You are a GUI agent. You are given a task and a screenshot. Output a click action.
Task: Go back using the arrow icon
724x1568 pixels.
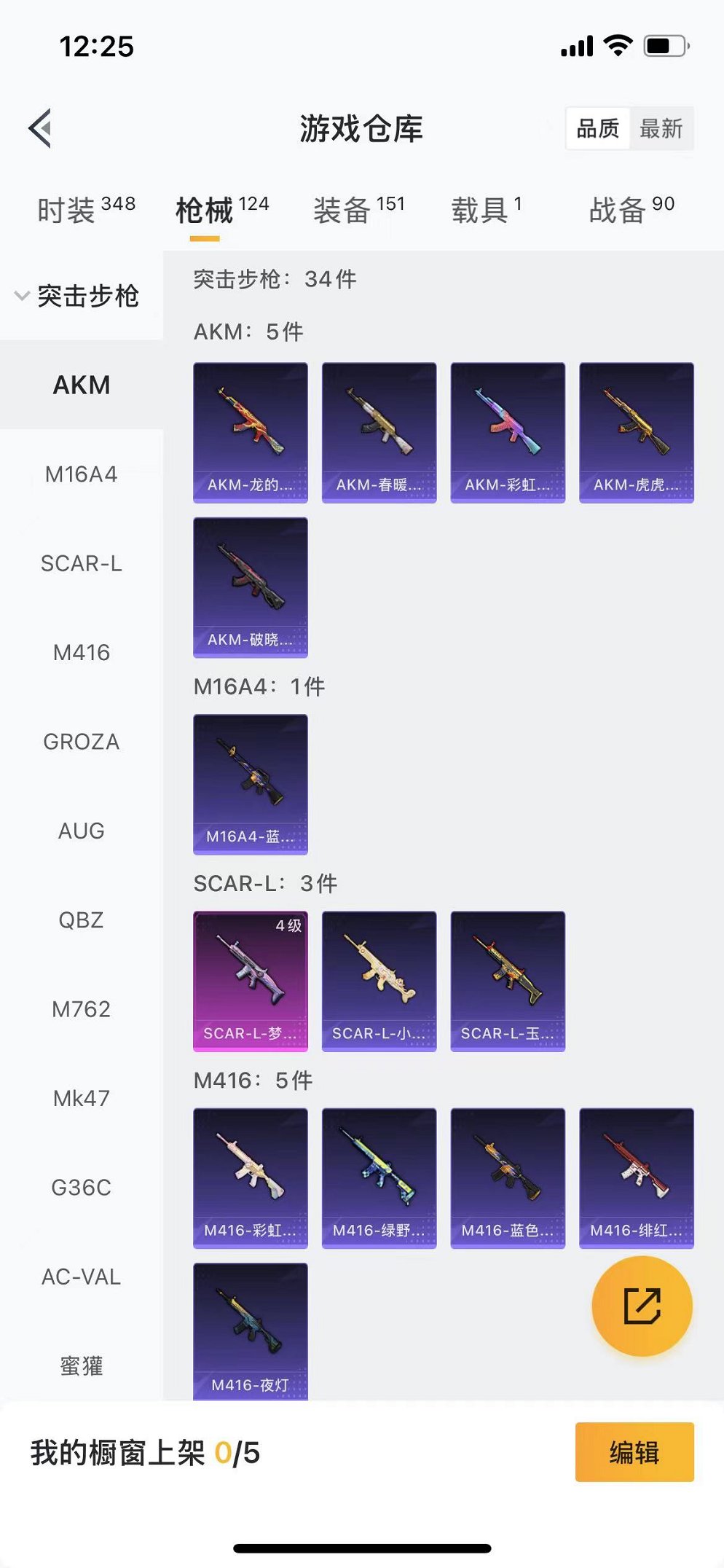coord(41,128)
